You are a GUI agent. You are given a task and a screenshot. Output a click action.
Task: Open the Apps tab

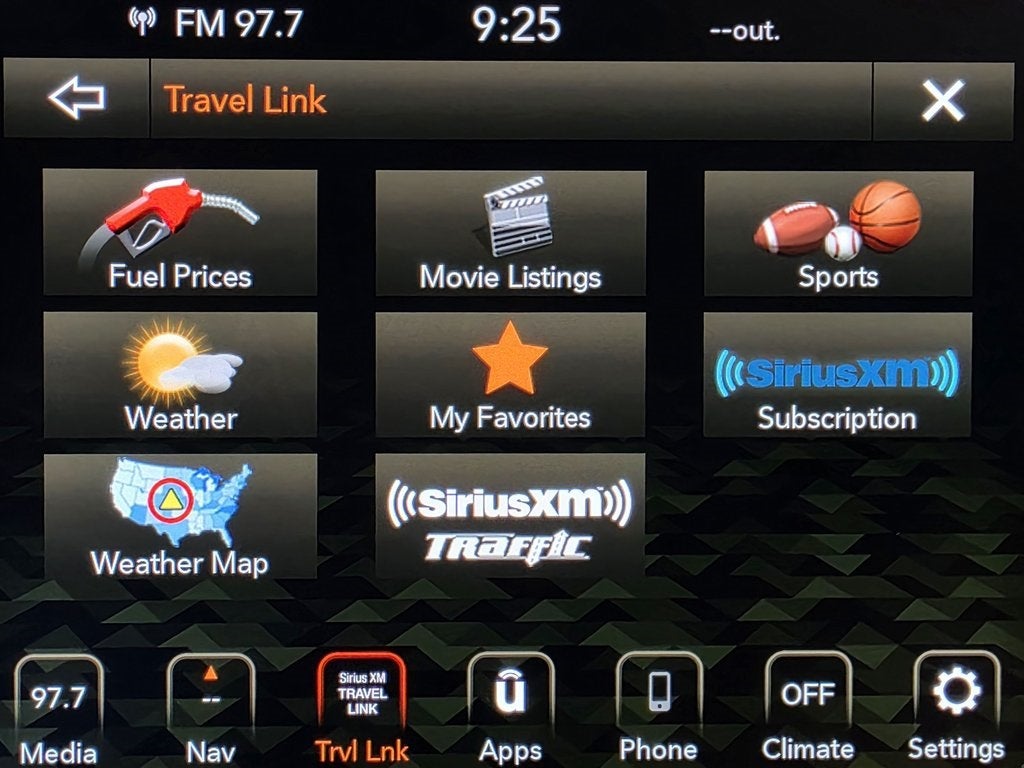510,710
